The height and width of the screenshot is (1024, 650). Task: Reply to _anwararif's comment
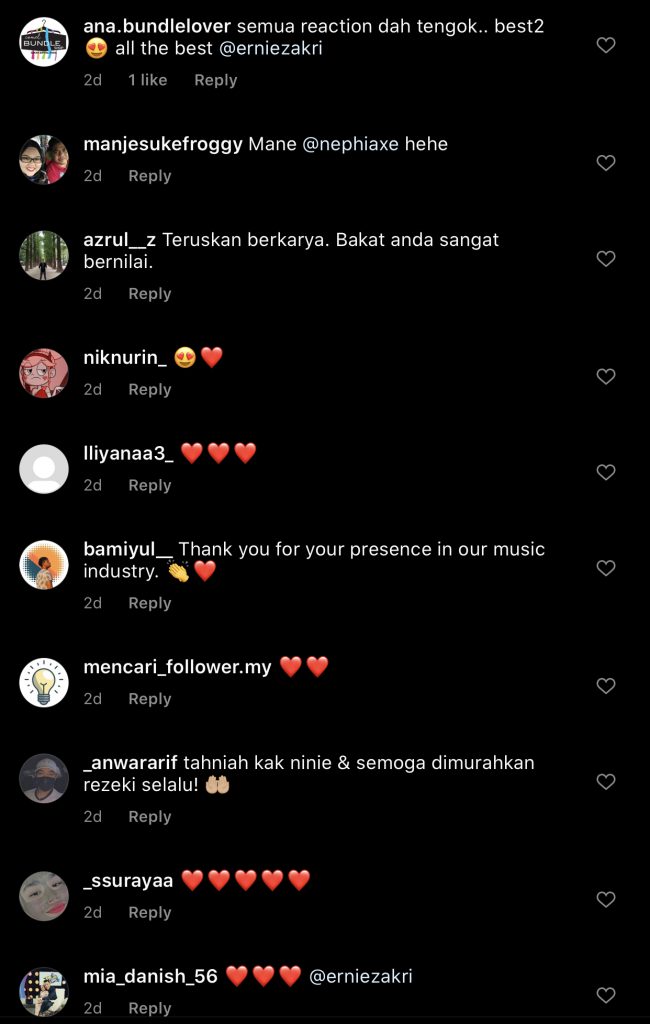click(x=149, y=818)
